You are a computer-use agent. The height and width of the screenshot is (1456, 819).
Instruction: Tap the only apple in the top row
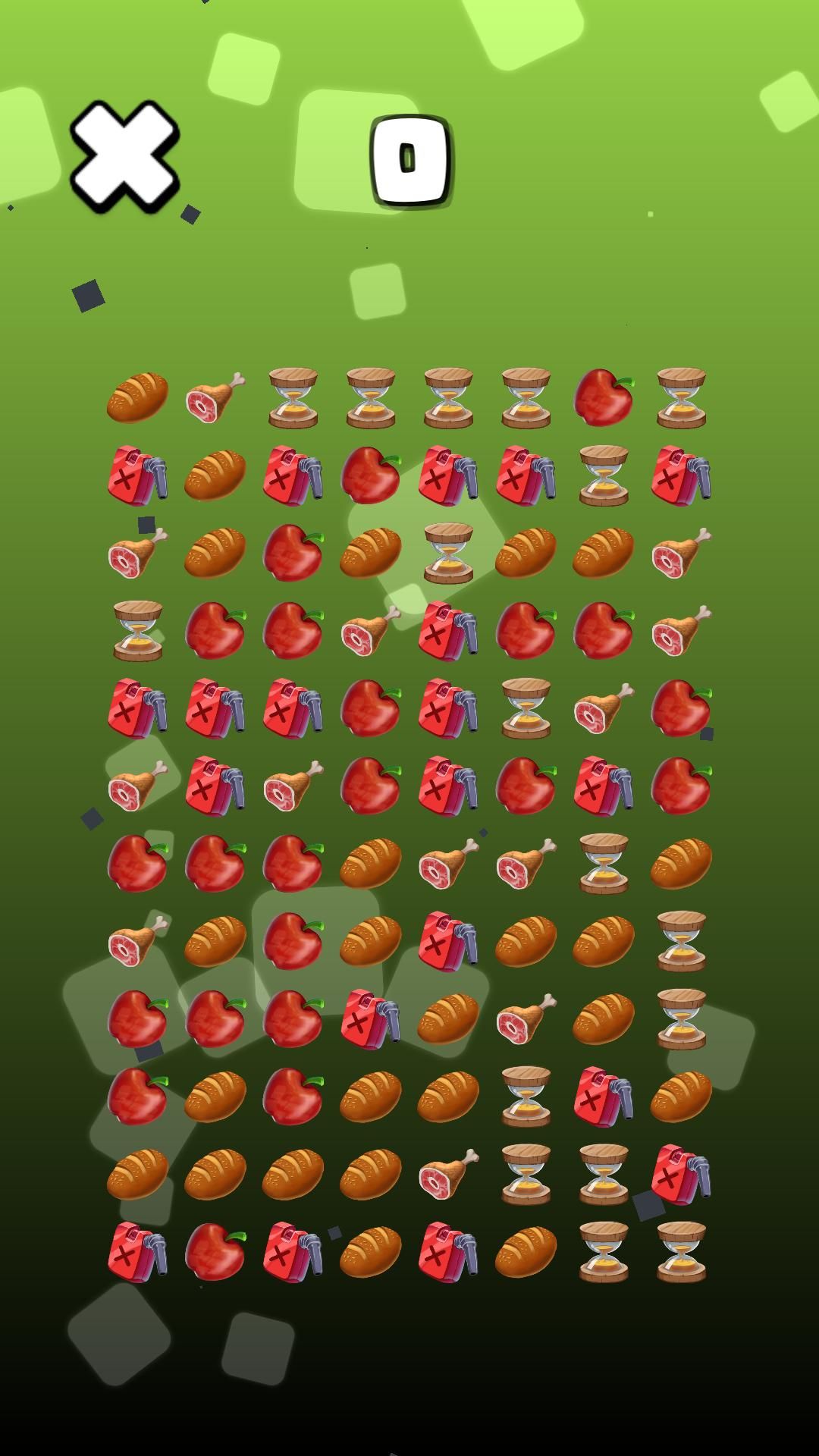click(x=603, y=397)
